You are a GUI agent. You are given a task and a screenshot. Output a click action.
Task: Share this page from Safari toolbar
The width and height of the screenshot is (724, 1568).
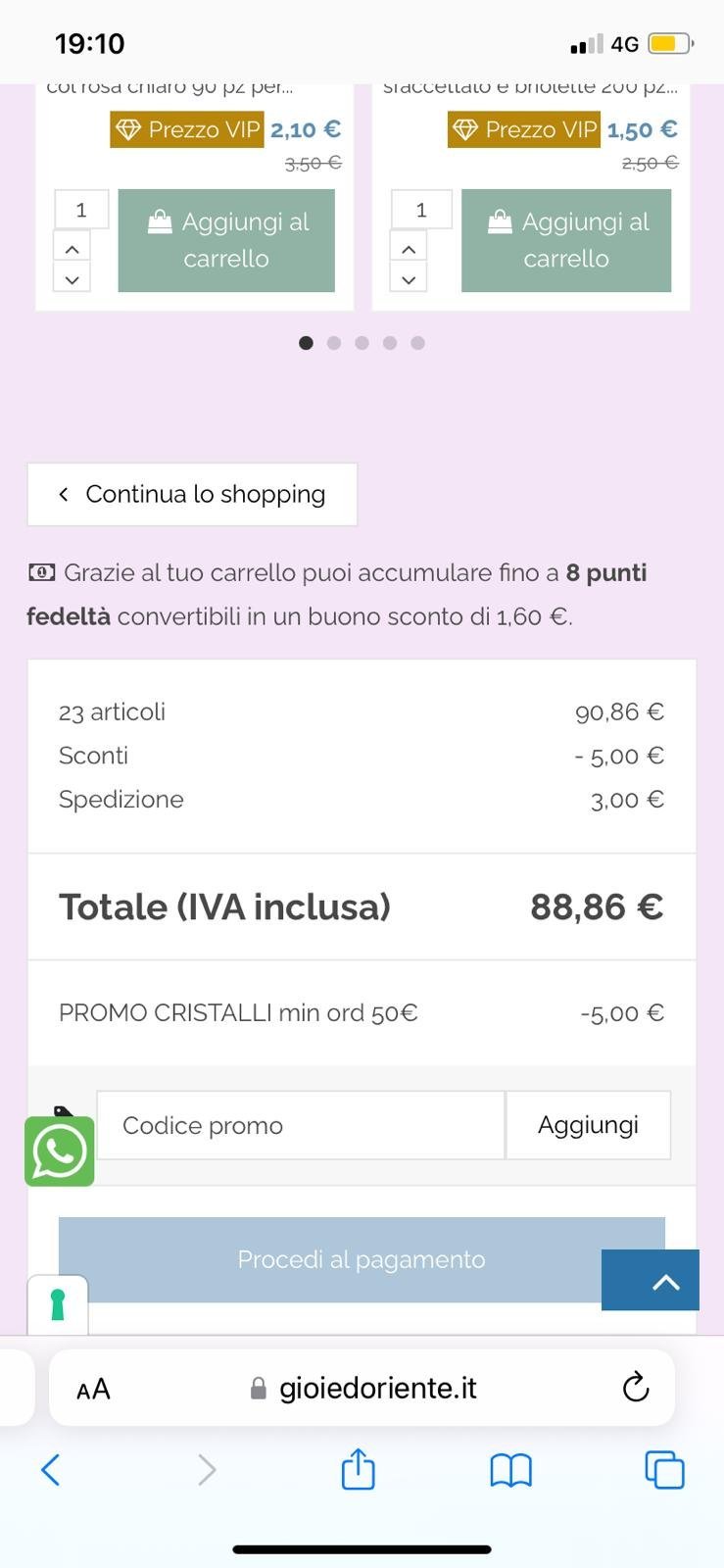coord(358,1469)
